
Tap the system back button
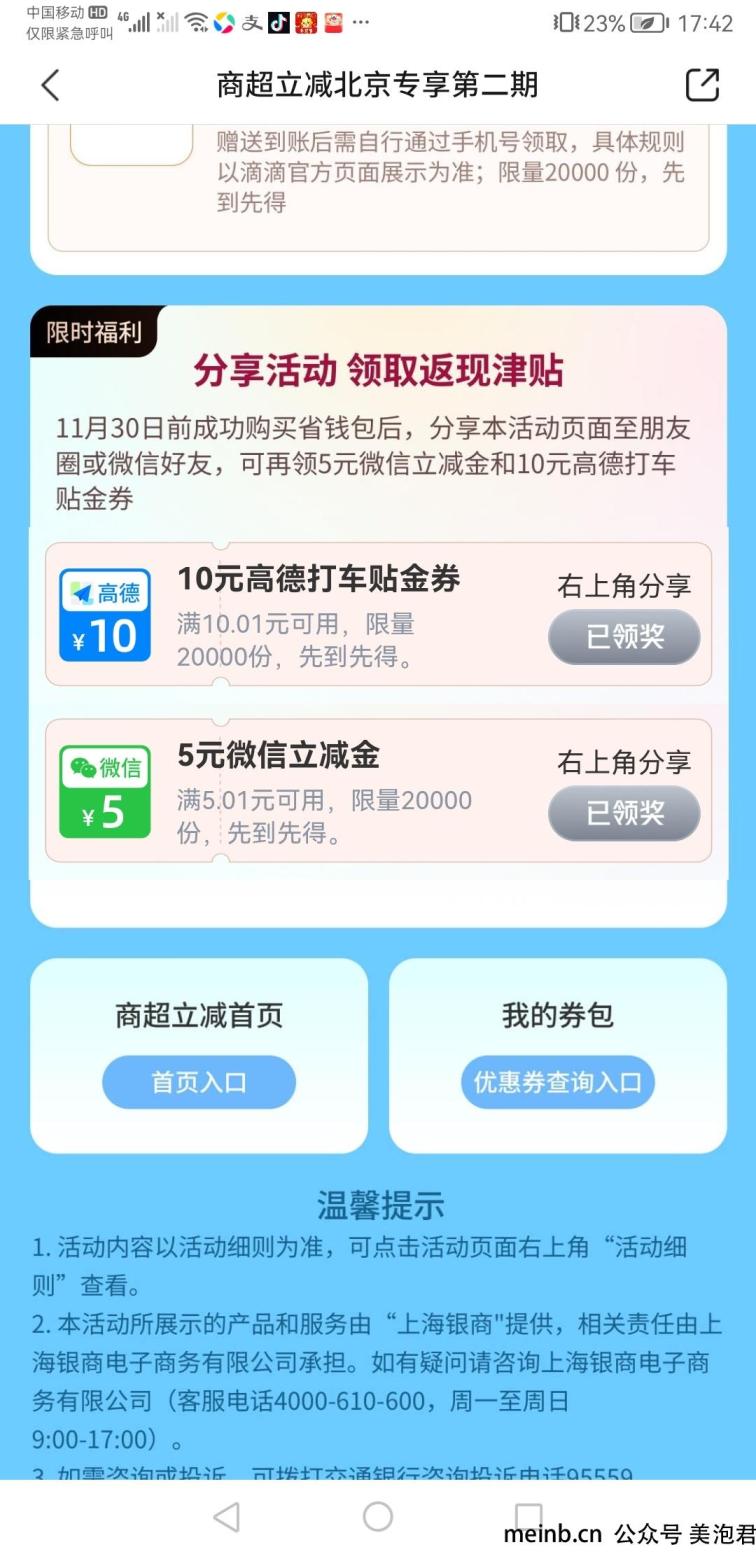pos(227,1517)
